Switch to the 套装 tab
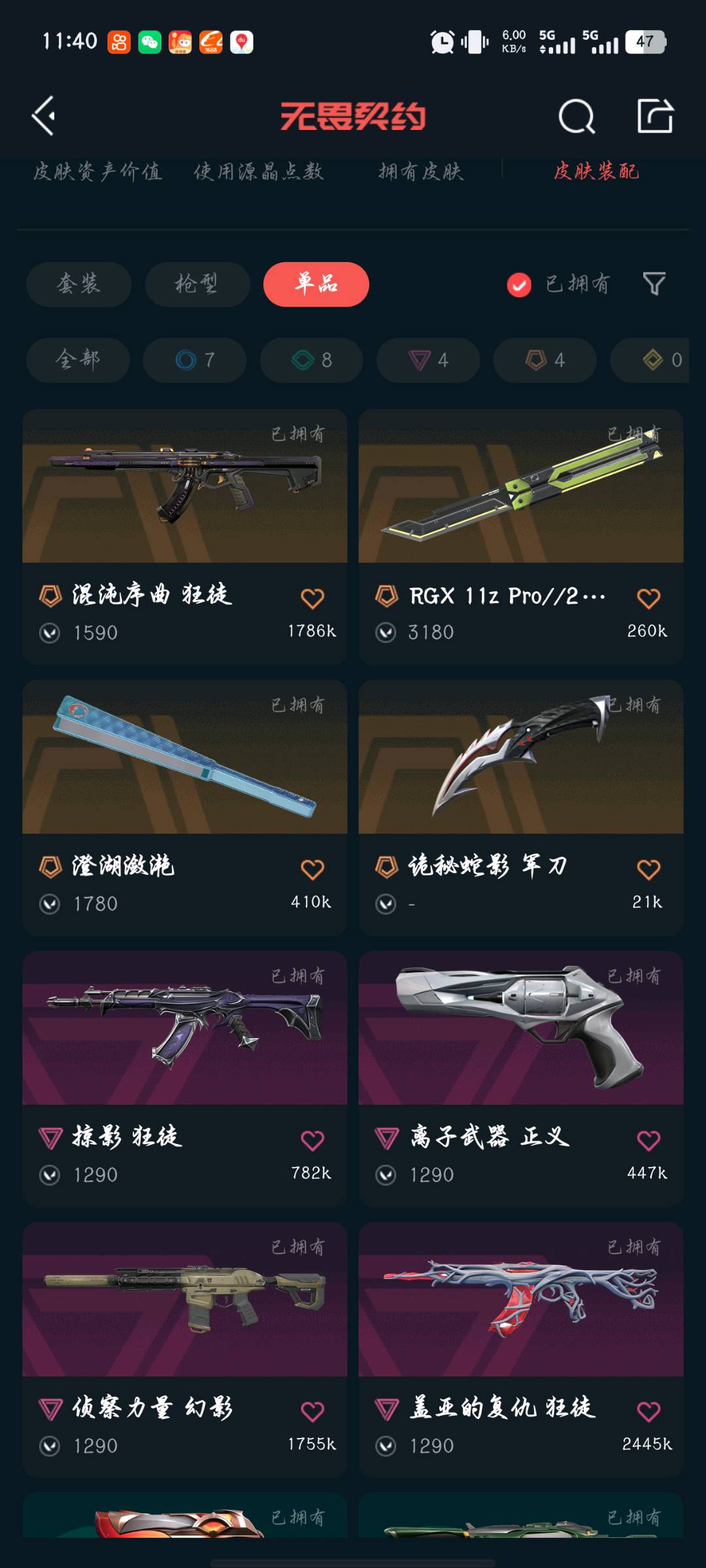706x1568 pixels. pyautogui.click(x=78, y=284)
